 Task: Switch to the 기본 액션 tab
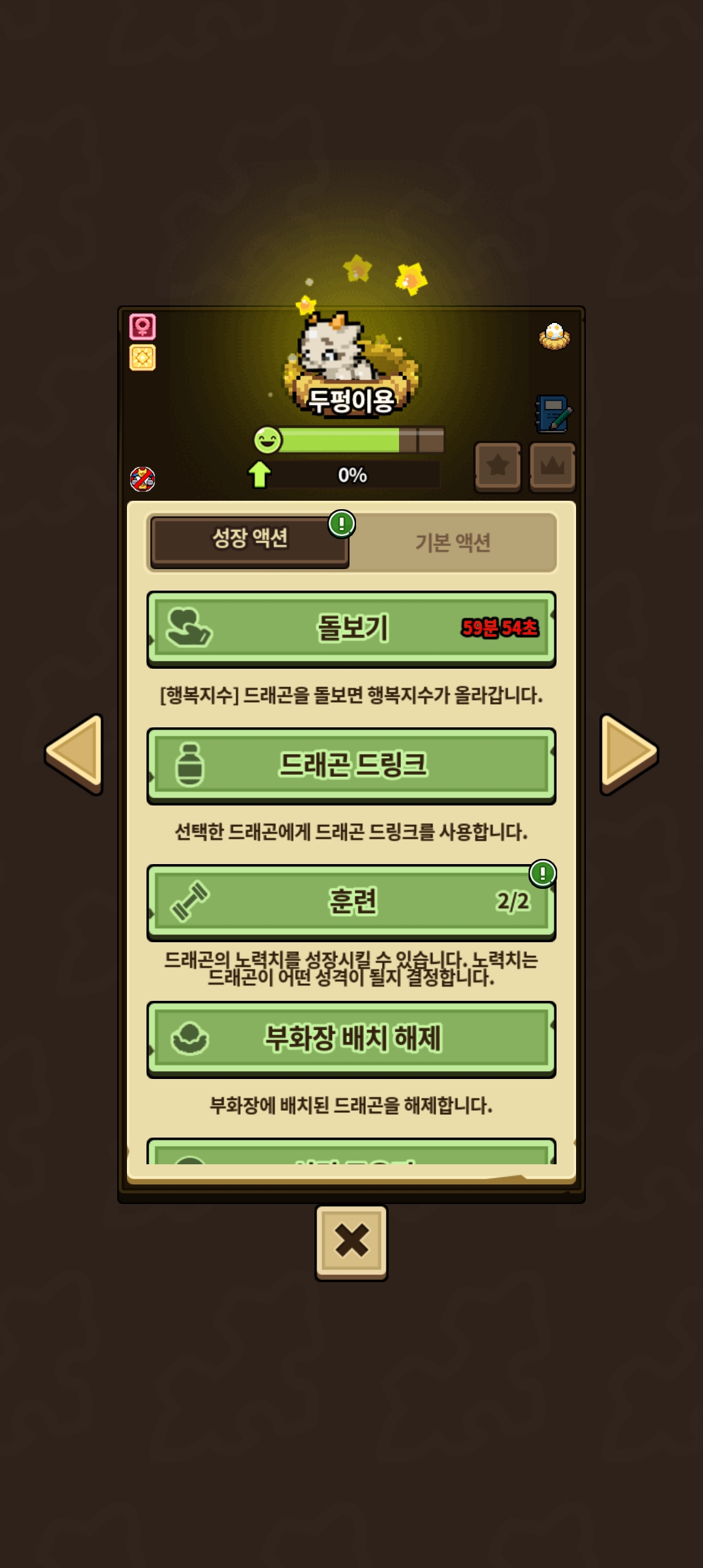click(x=452, y=542)
